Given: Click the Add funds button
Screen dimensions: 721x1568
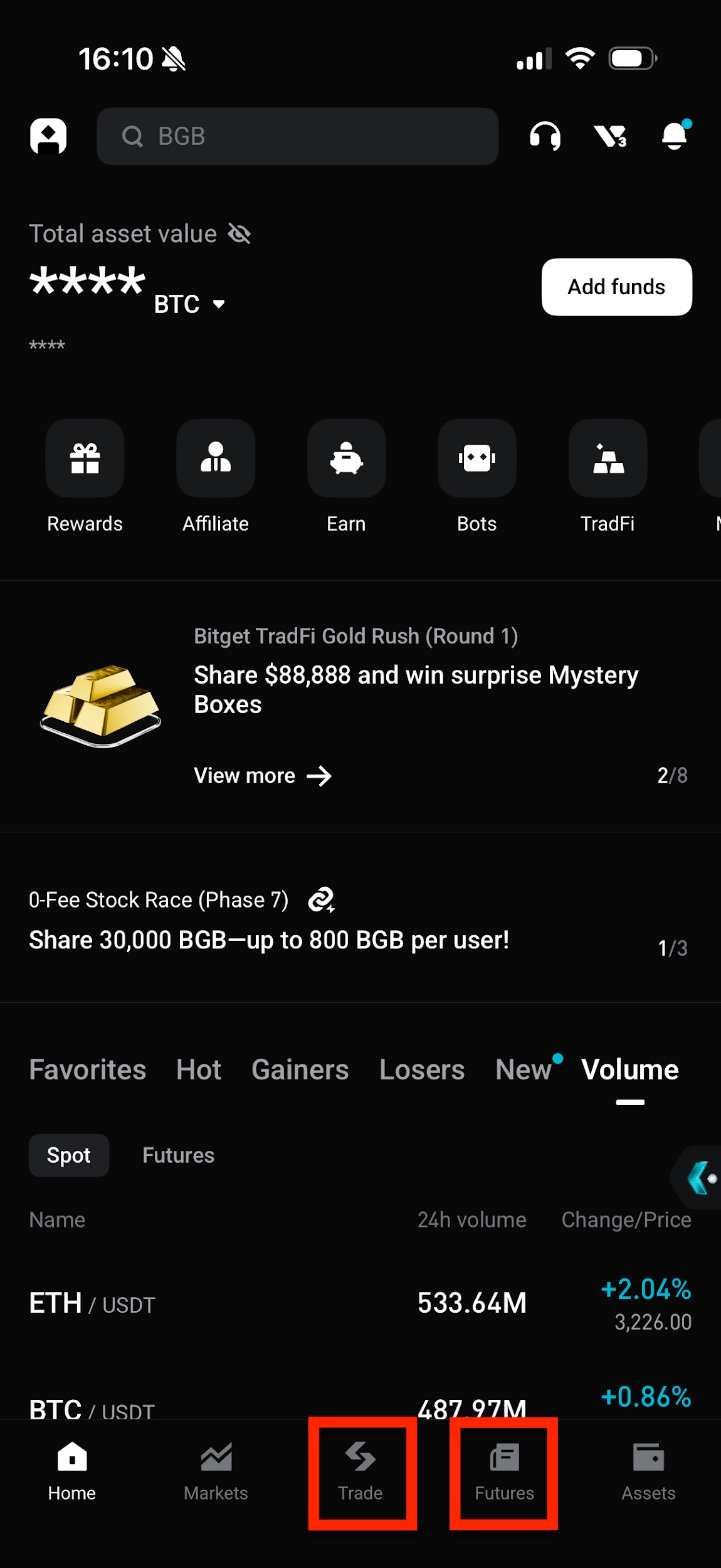Looking at the screenshot, I should click(616, 287).
